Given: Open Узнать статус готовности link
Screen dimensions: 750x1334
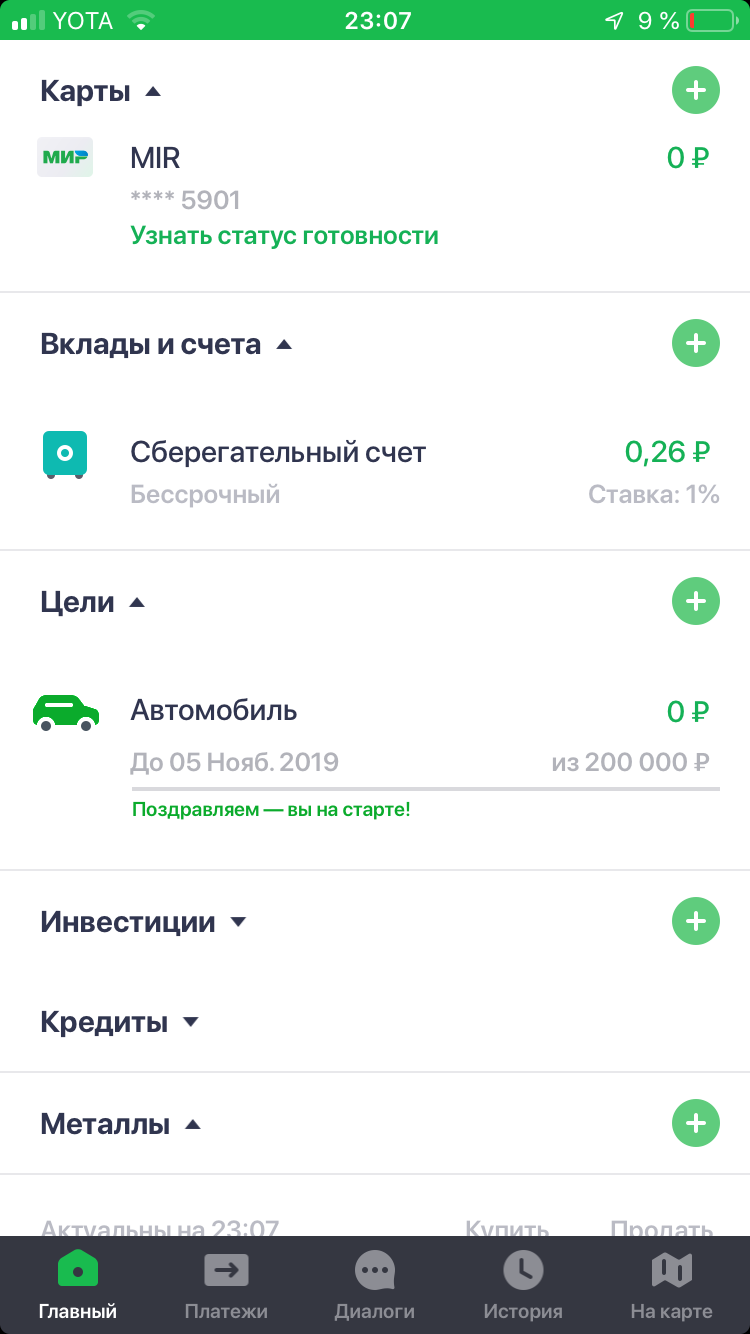Looking at the screenshot, I should (284, 235).
